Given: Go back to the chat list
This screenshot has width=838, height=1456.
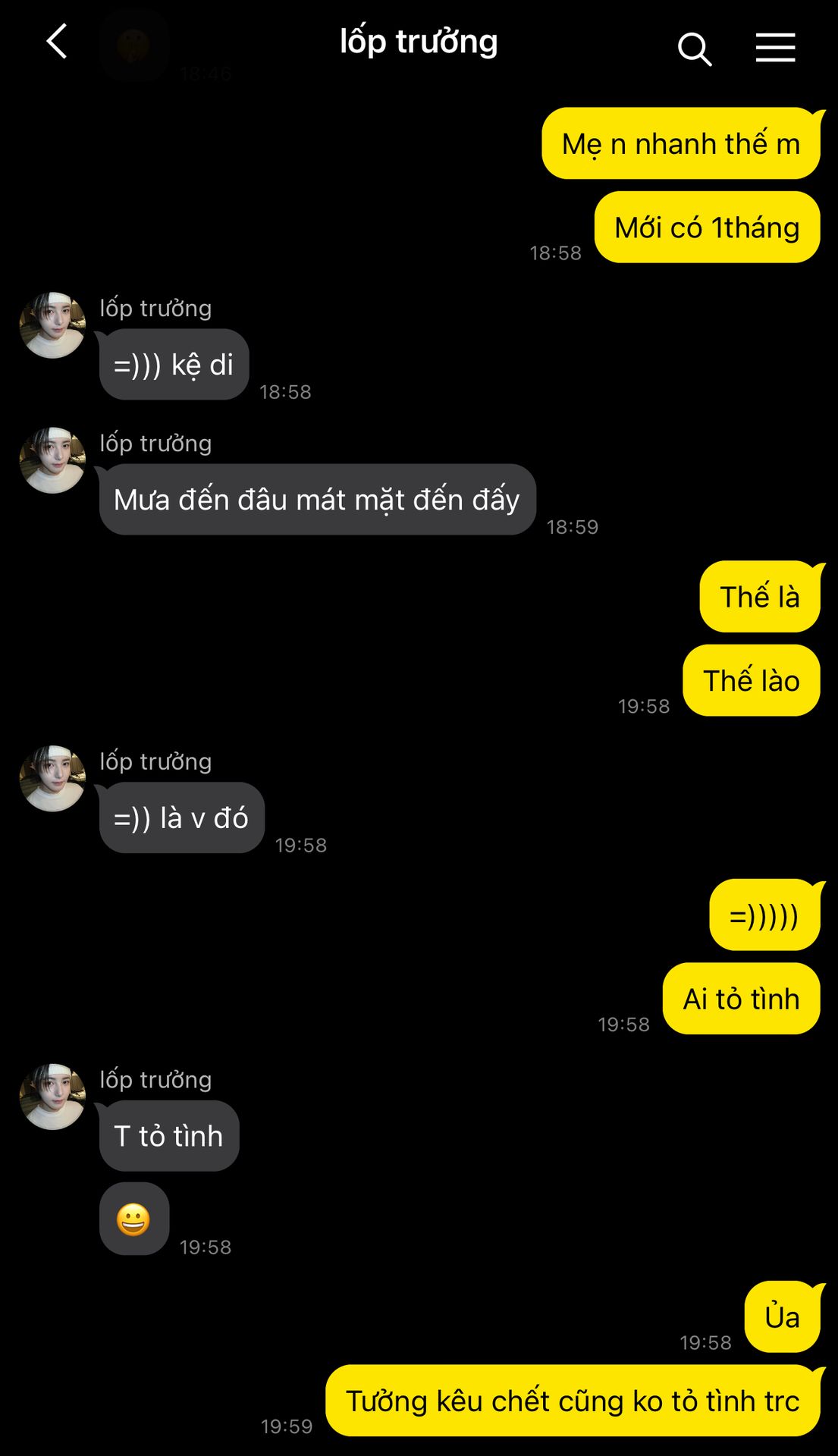Looking at the screenshot, I should pyautogui.click(x=58, y=42).
